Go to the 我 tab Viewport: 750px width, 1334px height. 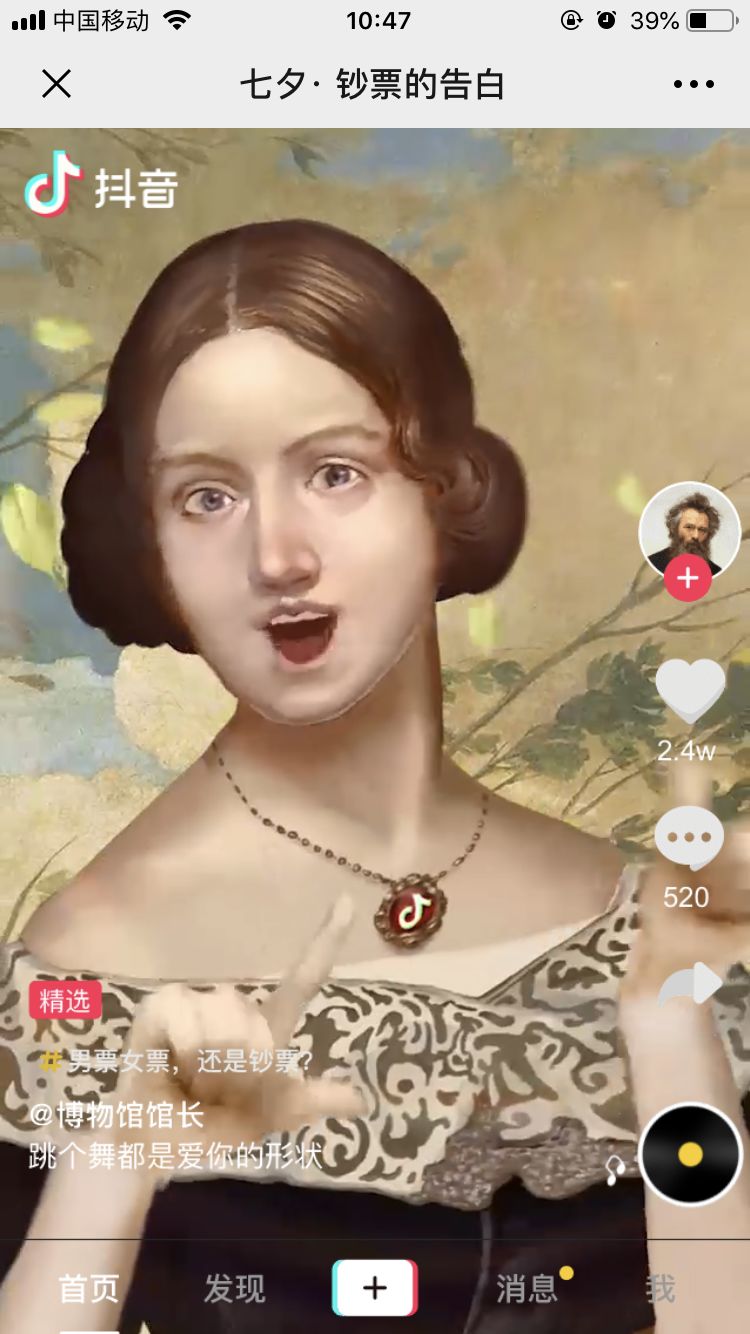pos(660,1289)
